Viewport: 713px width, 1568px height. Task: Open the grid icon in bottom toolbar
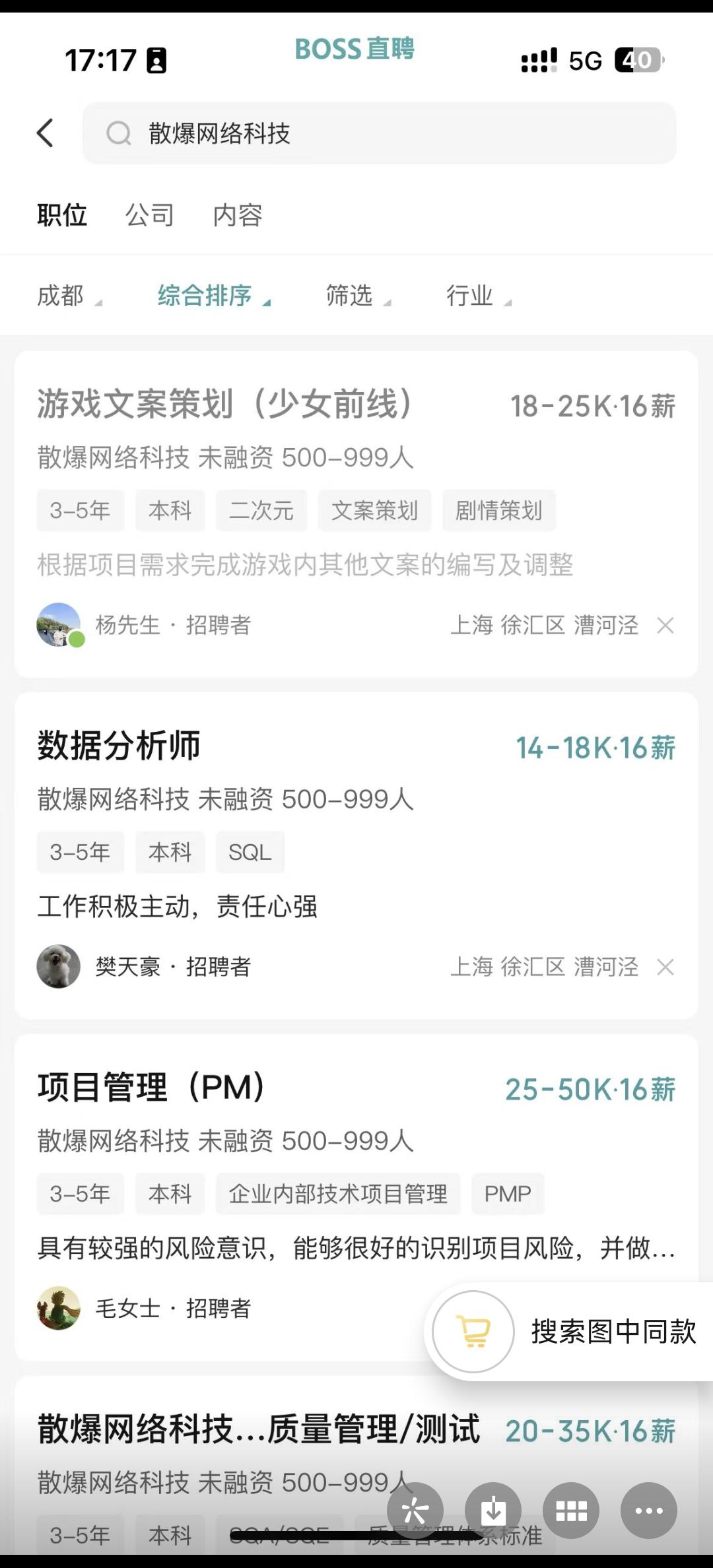tap(571, 1510)
